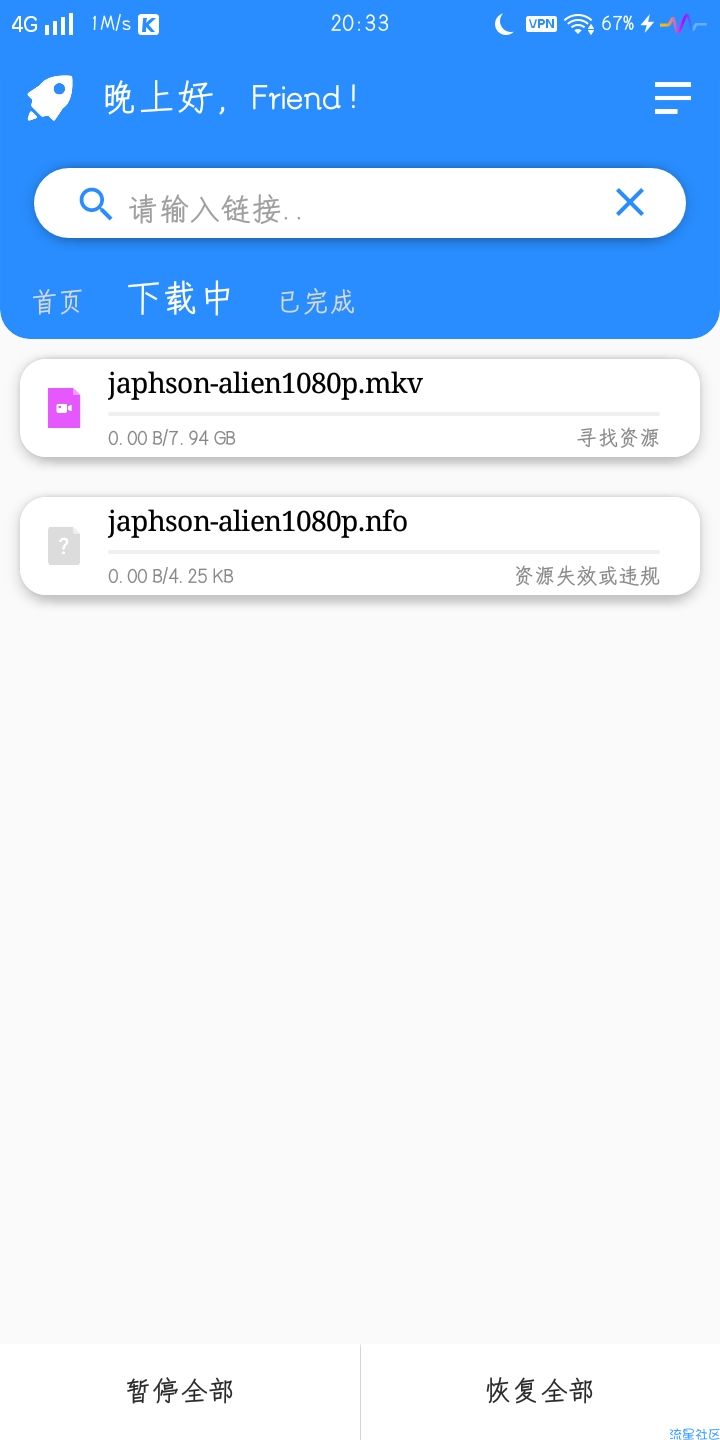Screen dimensions: 720x1440
Task: Select the 下载中 tab
Action: click(x=180, y=299)
